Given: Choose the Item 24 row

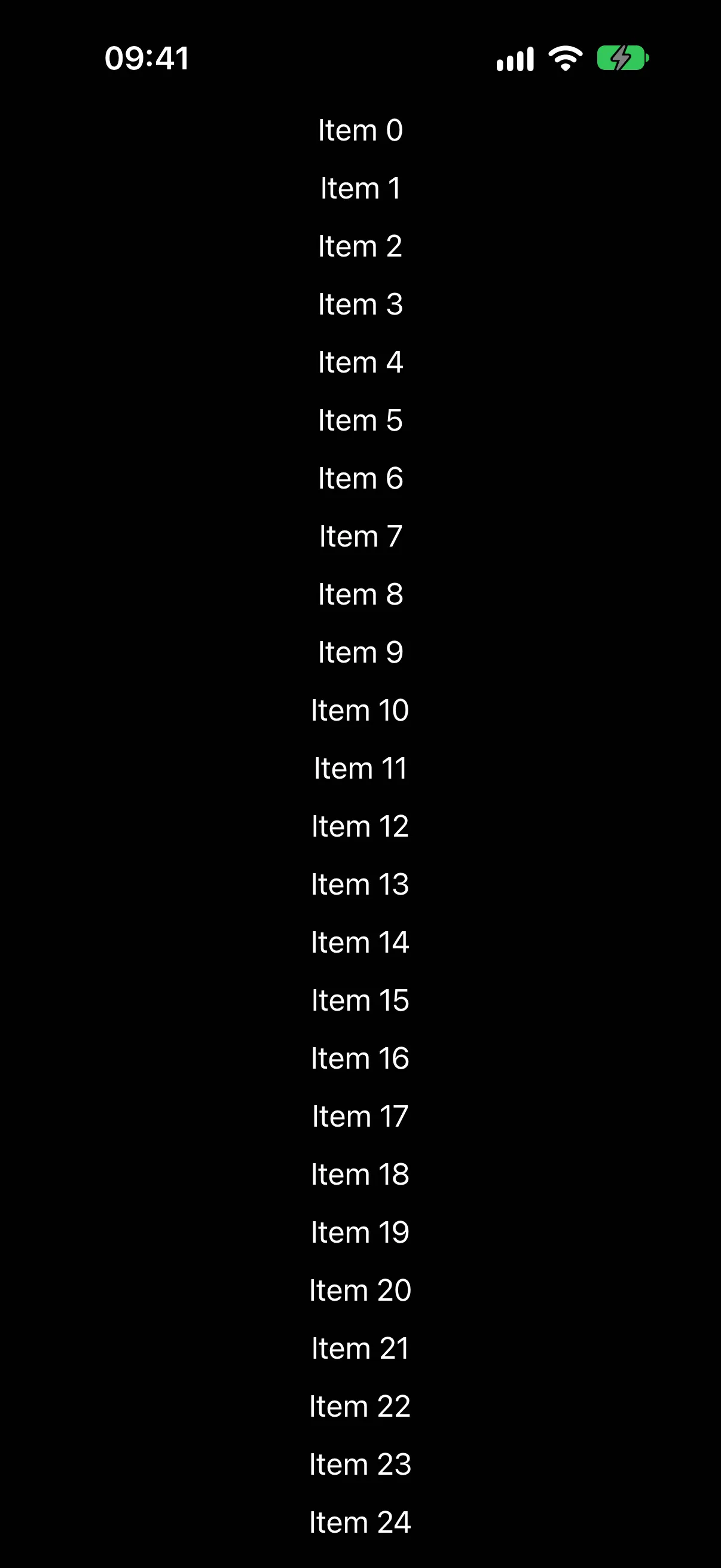Looking at the screenshot, I should pyautogui.click(x=360, y=1523).
